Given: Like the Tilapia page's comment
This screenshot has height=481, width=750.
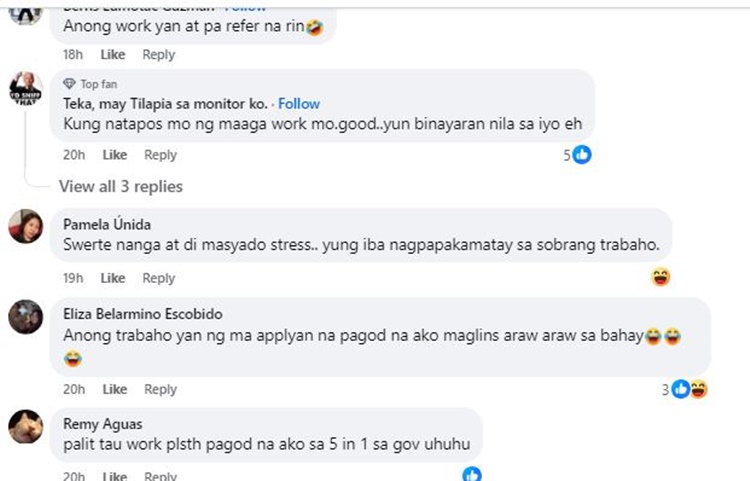Looking at the screenshot, I should [114, 155].
